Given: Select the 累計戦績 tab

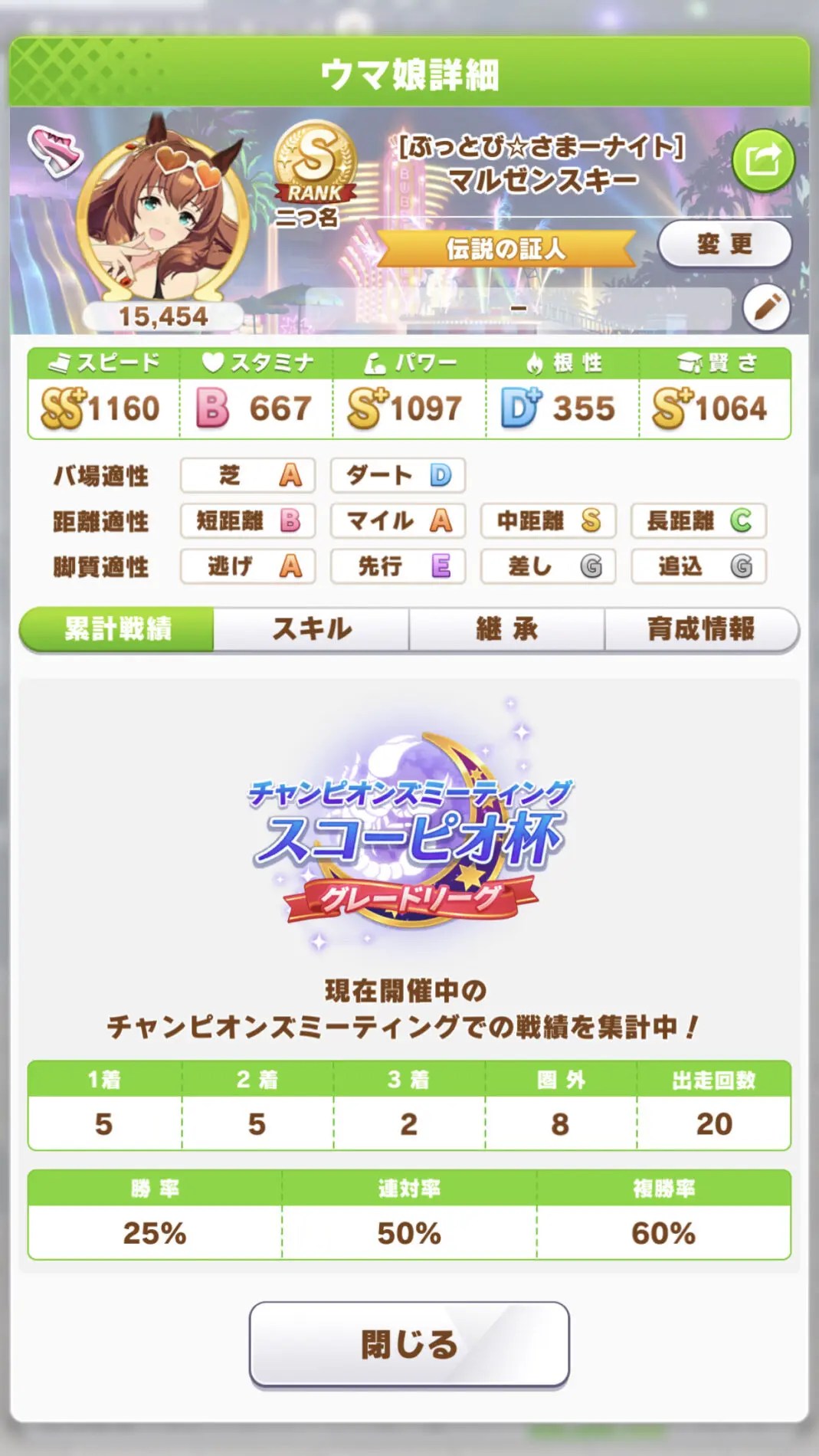Looking at the screenshot, I should (x=117, y=629).
